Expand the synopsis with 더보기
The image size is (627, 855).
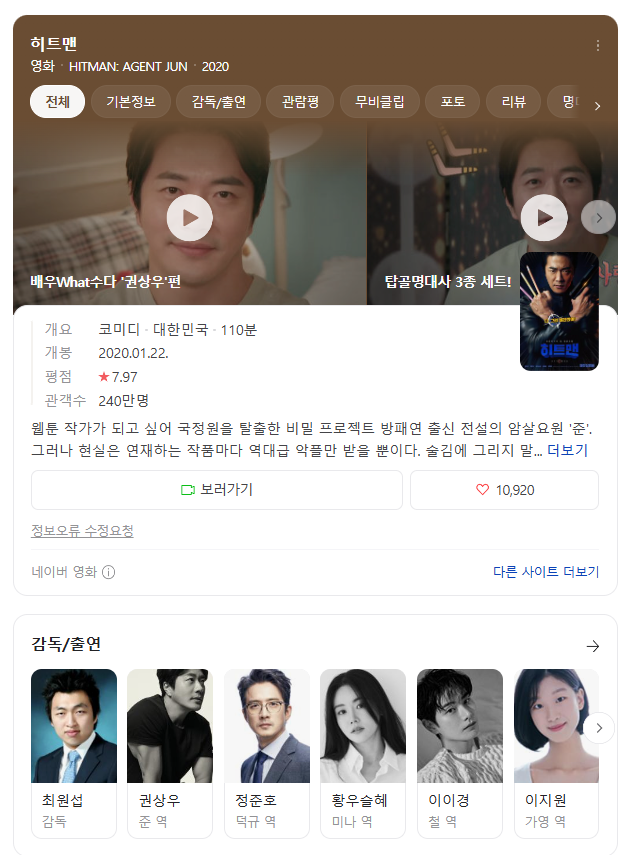click(x=567, y=450)
